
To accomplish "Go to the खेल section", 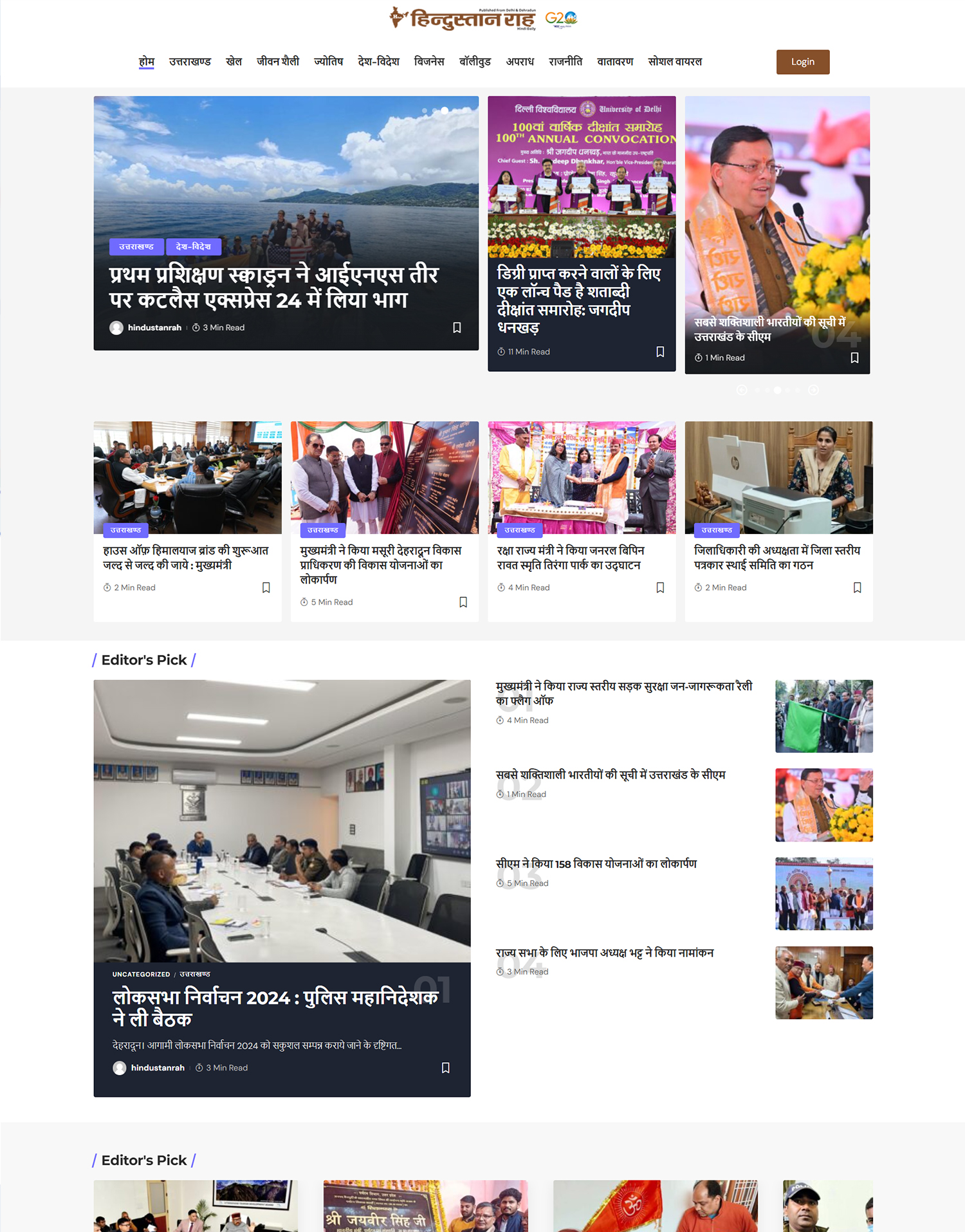I will pos(234,62).
